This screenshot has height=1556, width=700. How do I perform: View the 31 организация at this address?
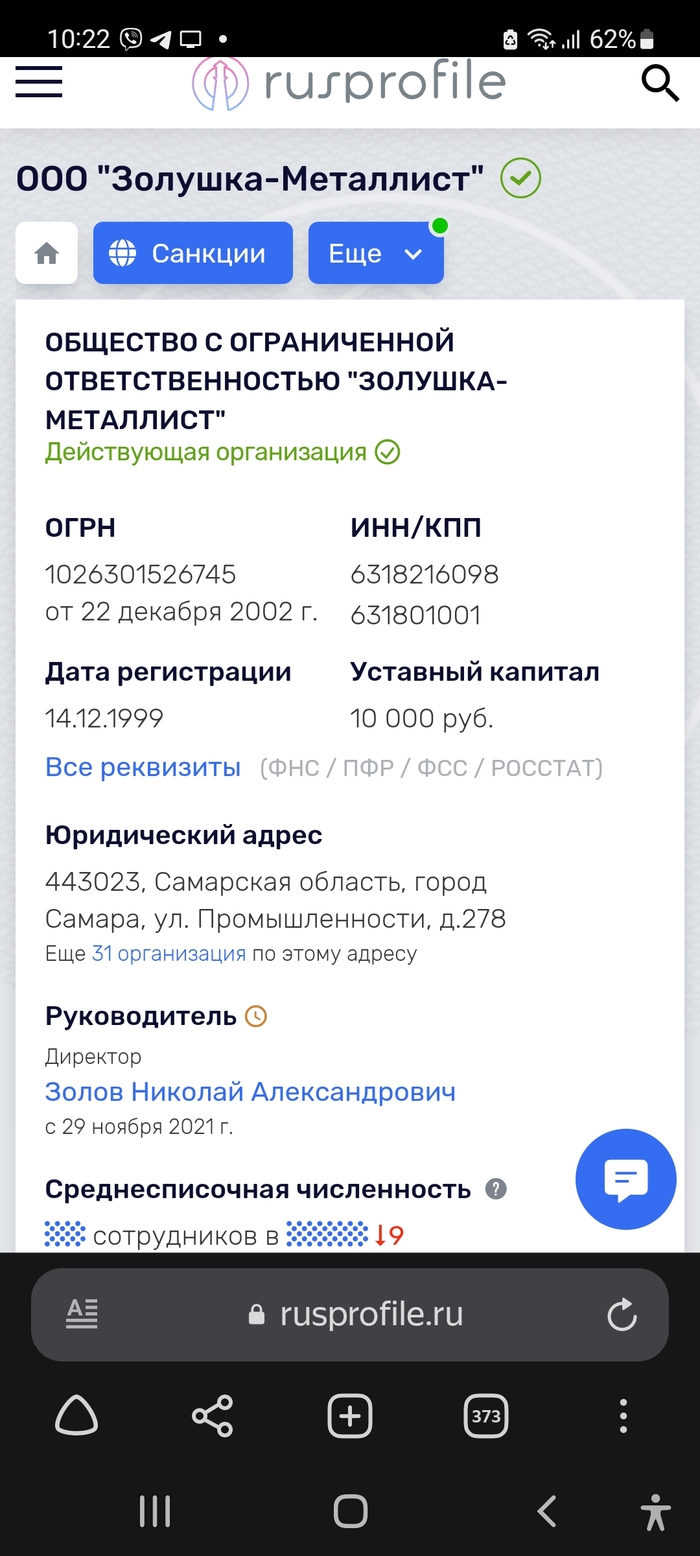click(x=169, y=953)
